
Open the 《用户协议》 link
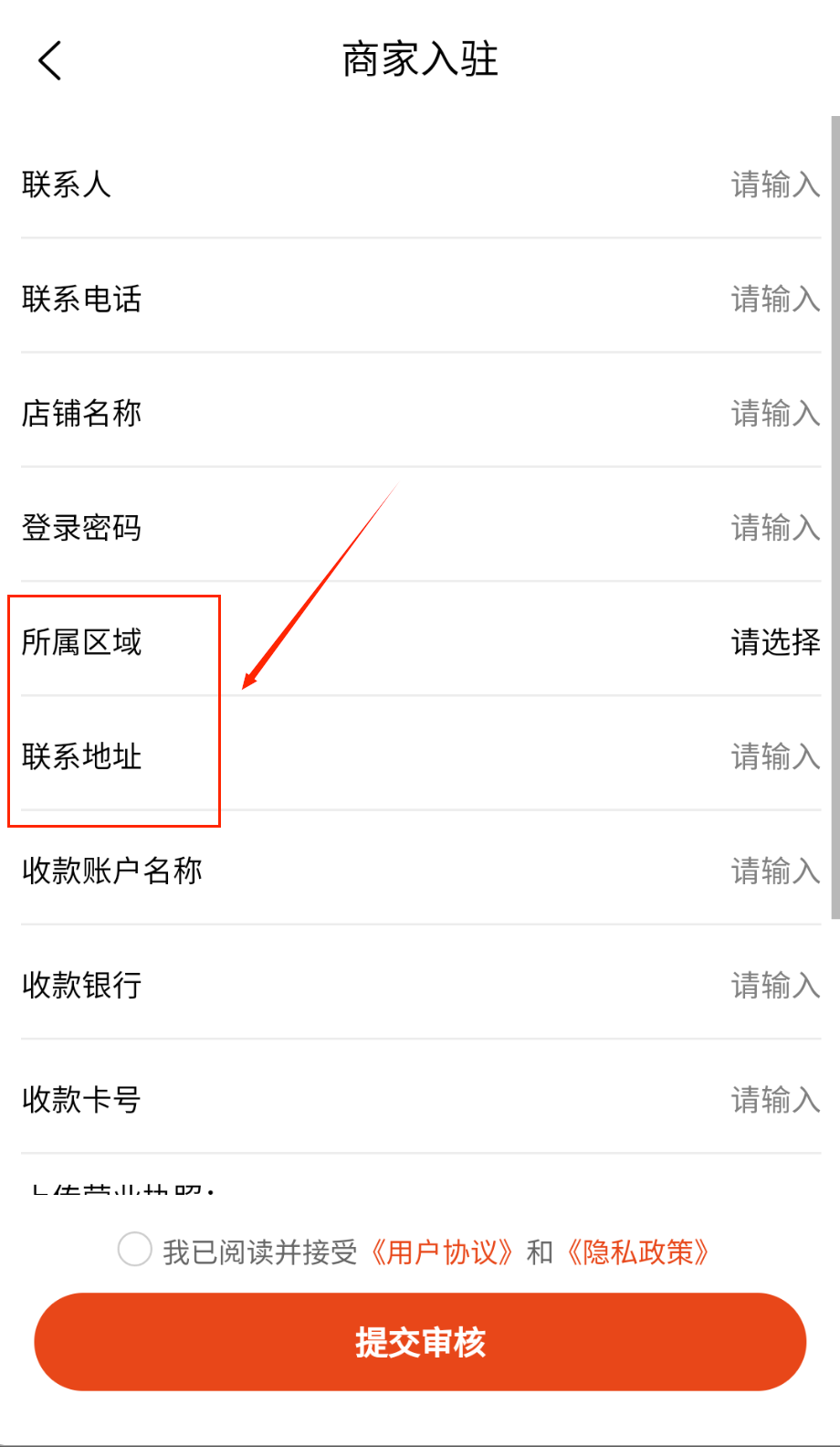(x=443, y=1252)
